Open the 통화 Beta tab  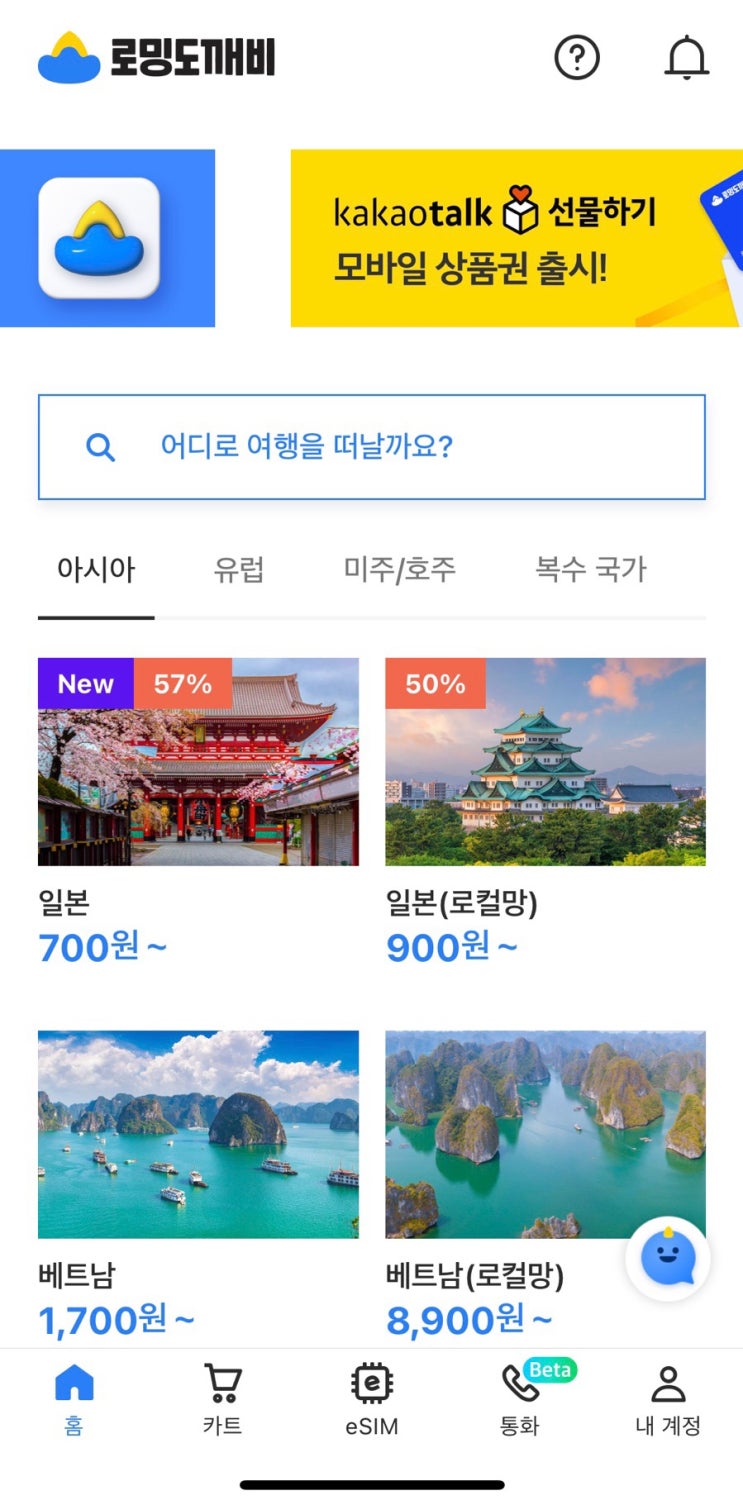(521, 1398)
